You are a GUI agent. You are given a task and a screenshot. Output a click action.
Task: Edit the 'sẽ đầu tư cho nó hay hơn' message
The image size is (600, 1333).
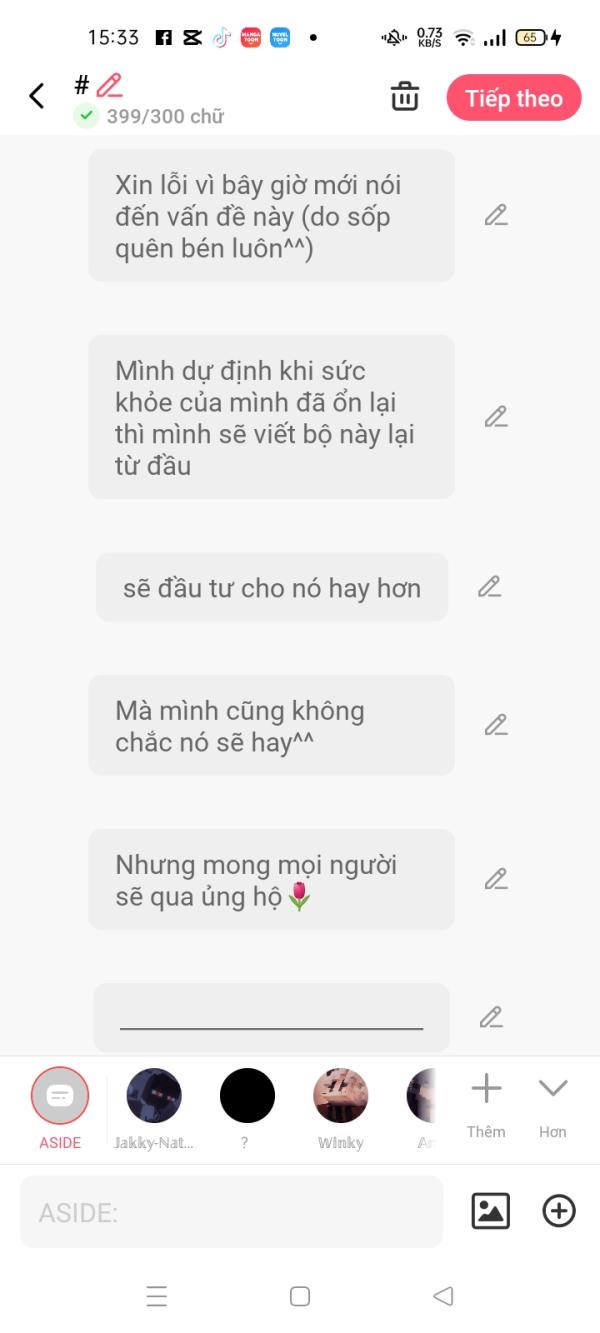coord(489,587)
